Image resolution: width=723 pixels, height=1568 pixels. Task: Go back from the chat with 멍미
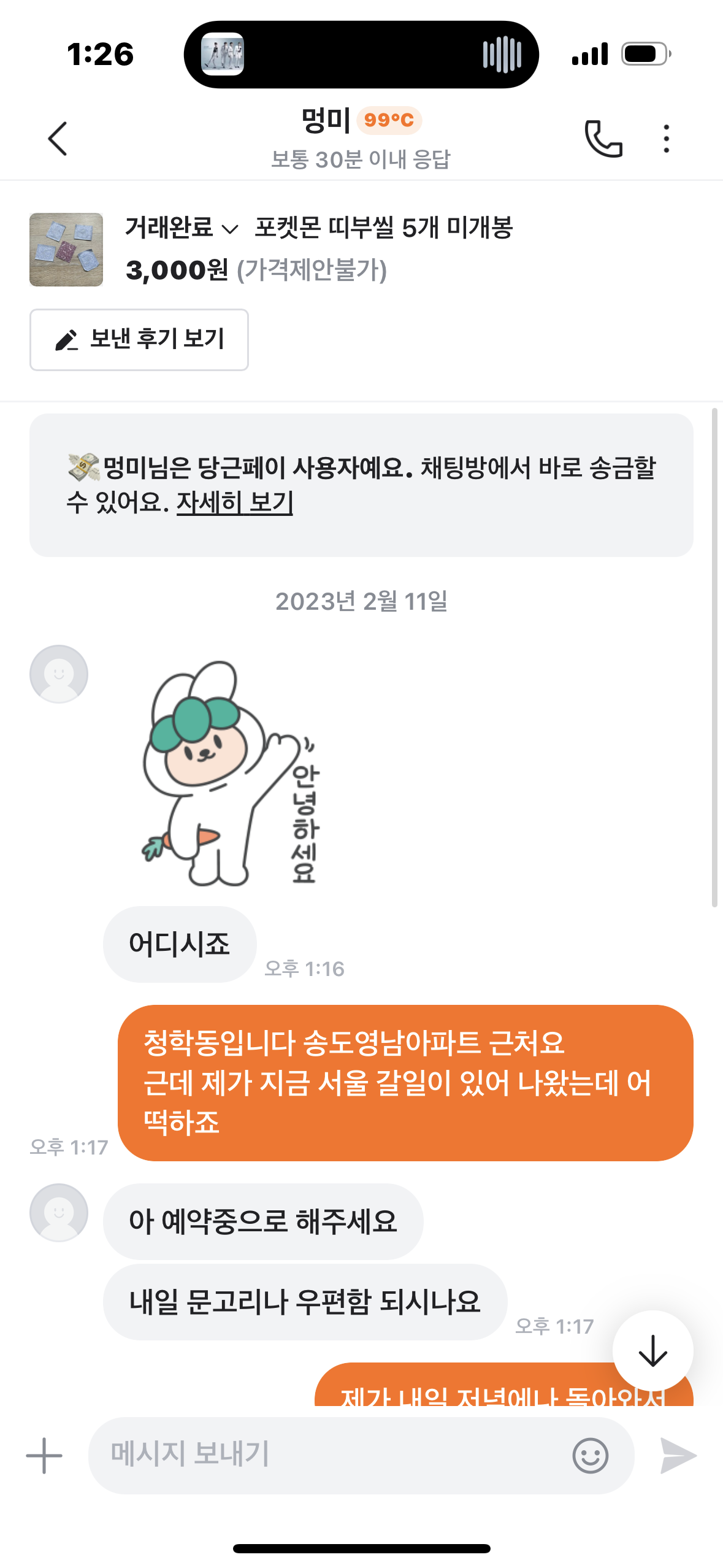click(57, 139)
